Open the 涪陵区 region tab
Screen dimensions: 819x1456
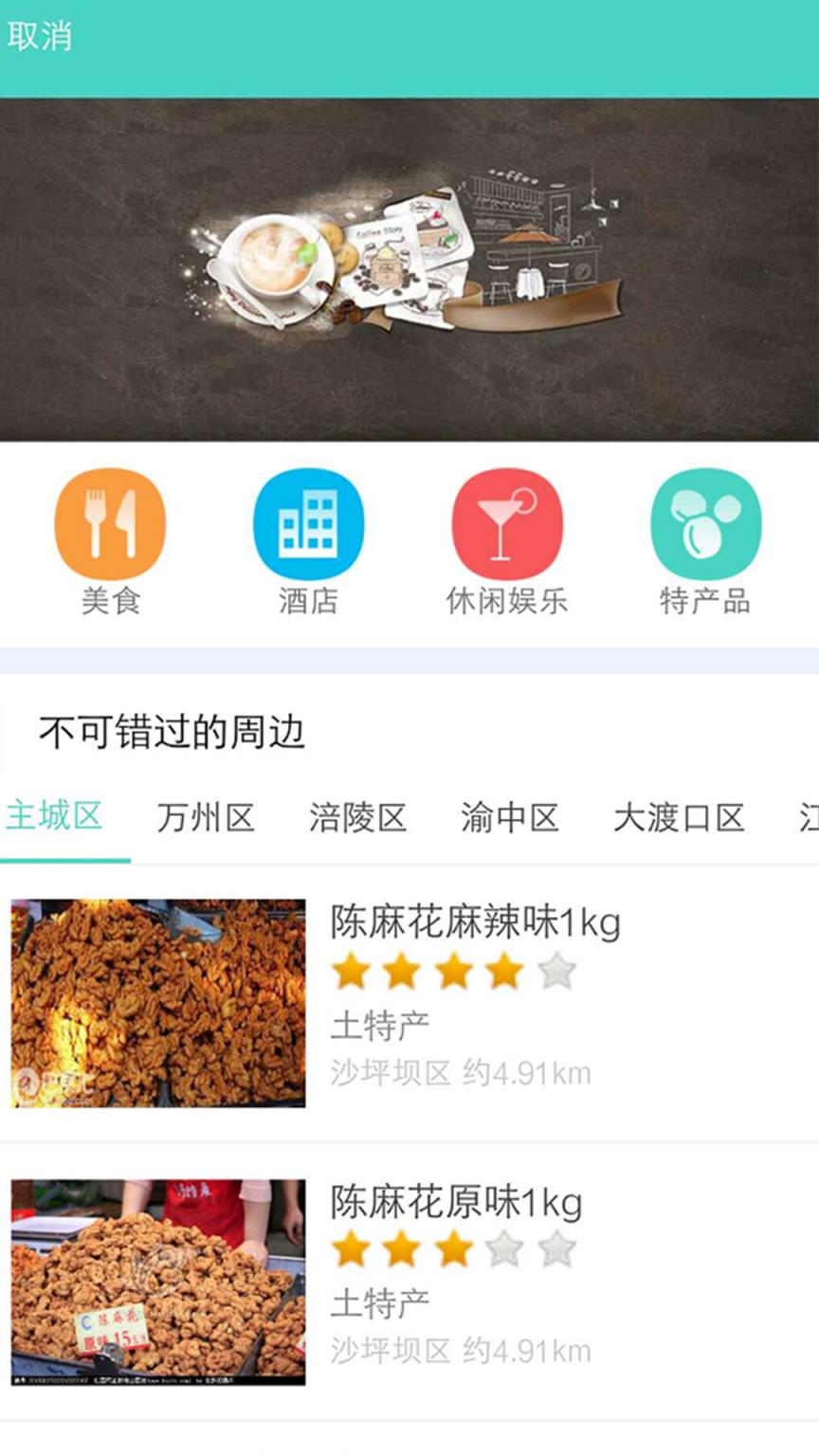[356, 819]
